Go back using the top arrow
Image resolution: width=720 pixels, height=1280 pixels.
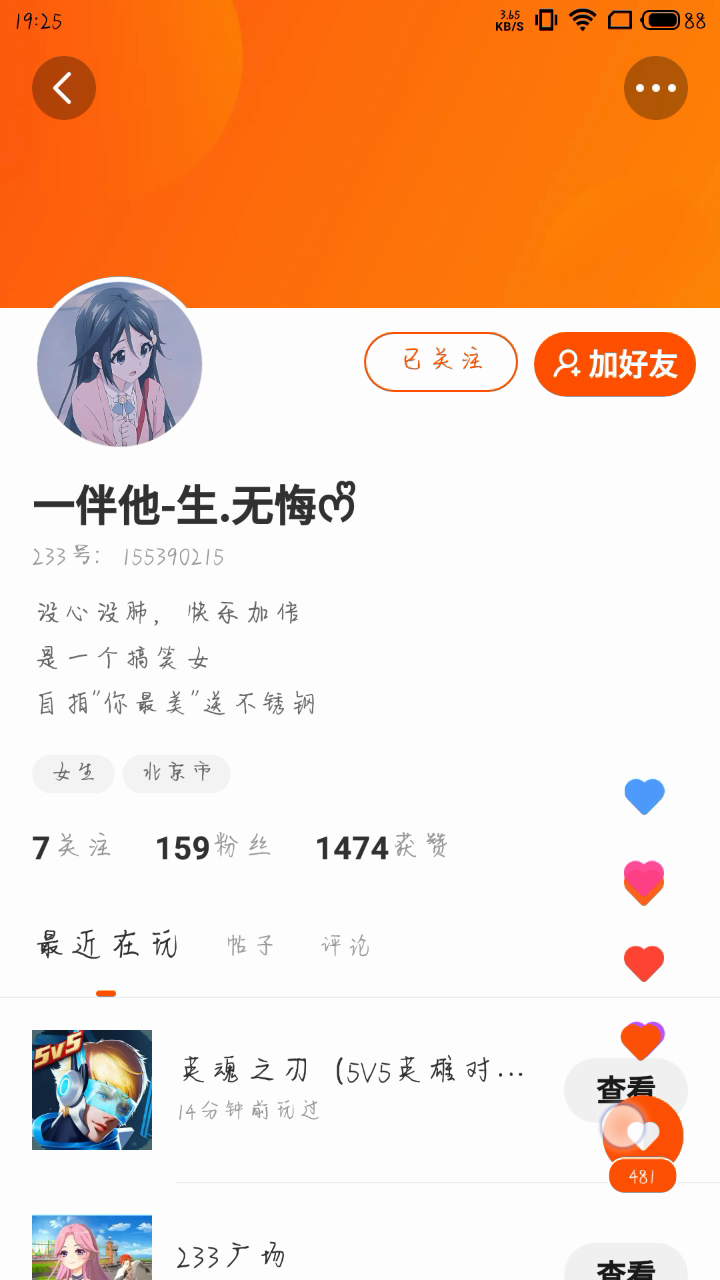(x=64, y=88)
